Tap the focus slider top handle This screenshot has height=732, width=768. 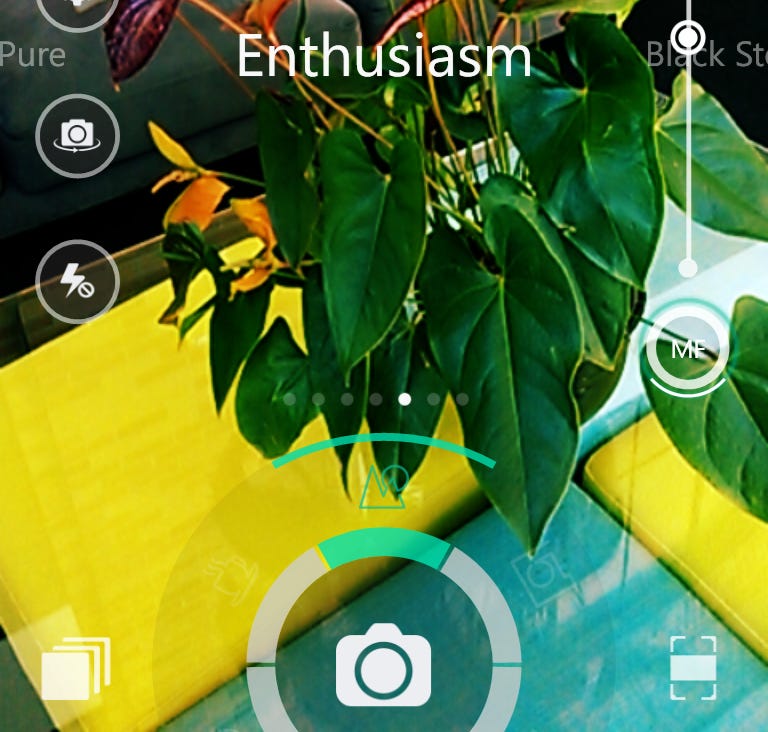coord(687,38)
